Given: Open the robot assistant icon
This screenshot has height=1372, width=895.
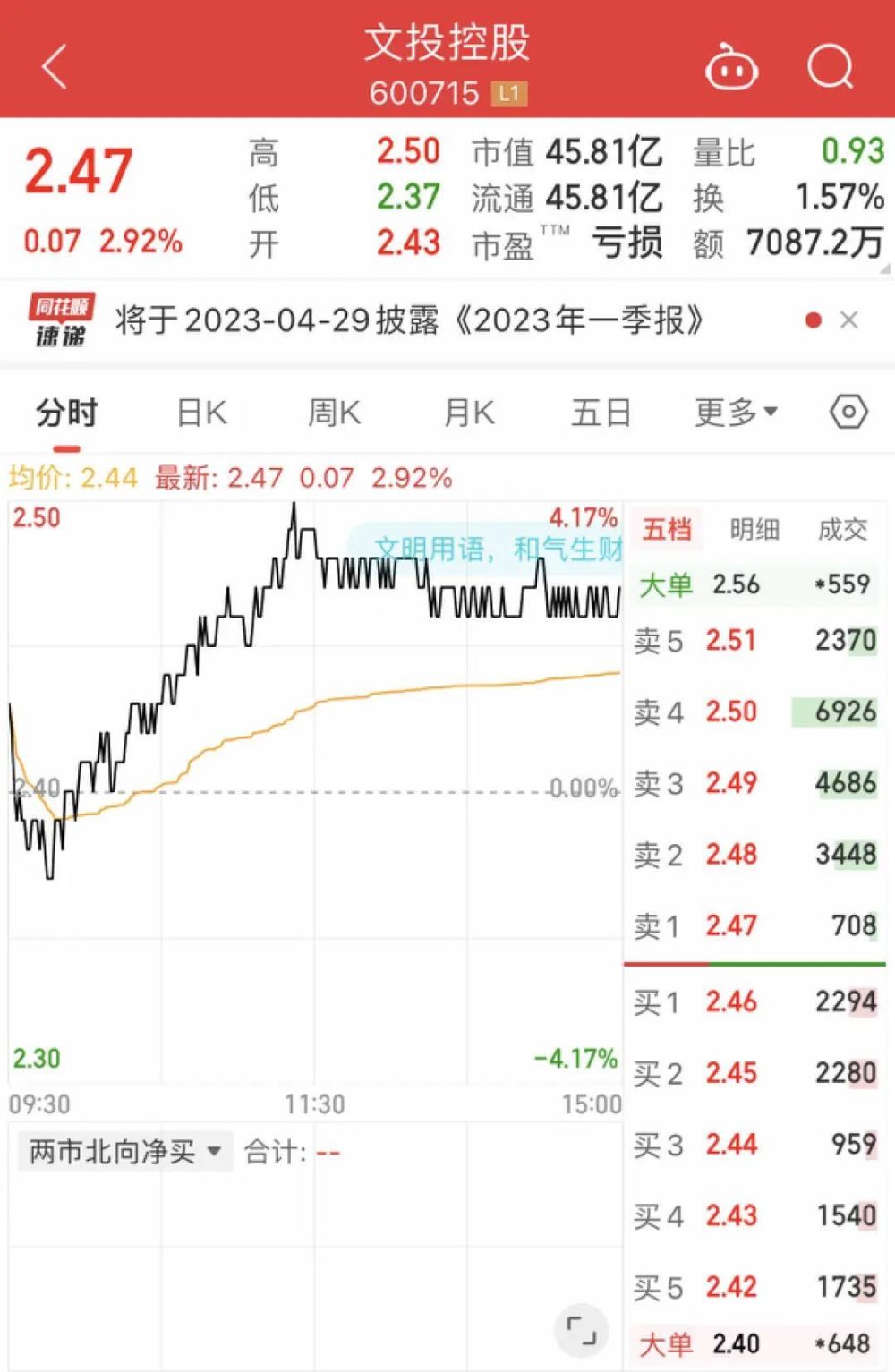Looking at the screenshot, I should pyautogui.click(x=731, y=68).
